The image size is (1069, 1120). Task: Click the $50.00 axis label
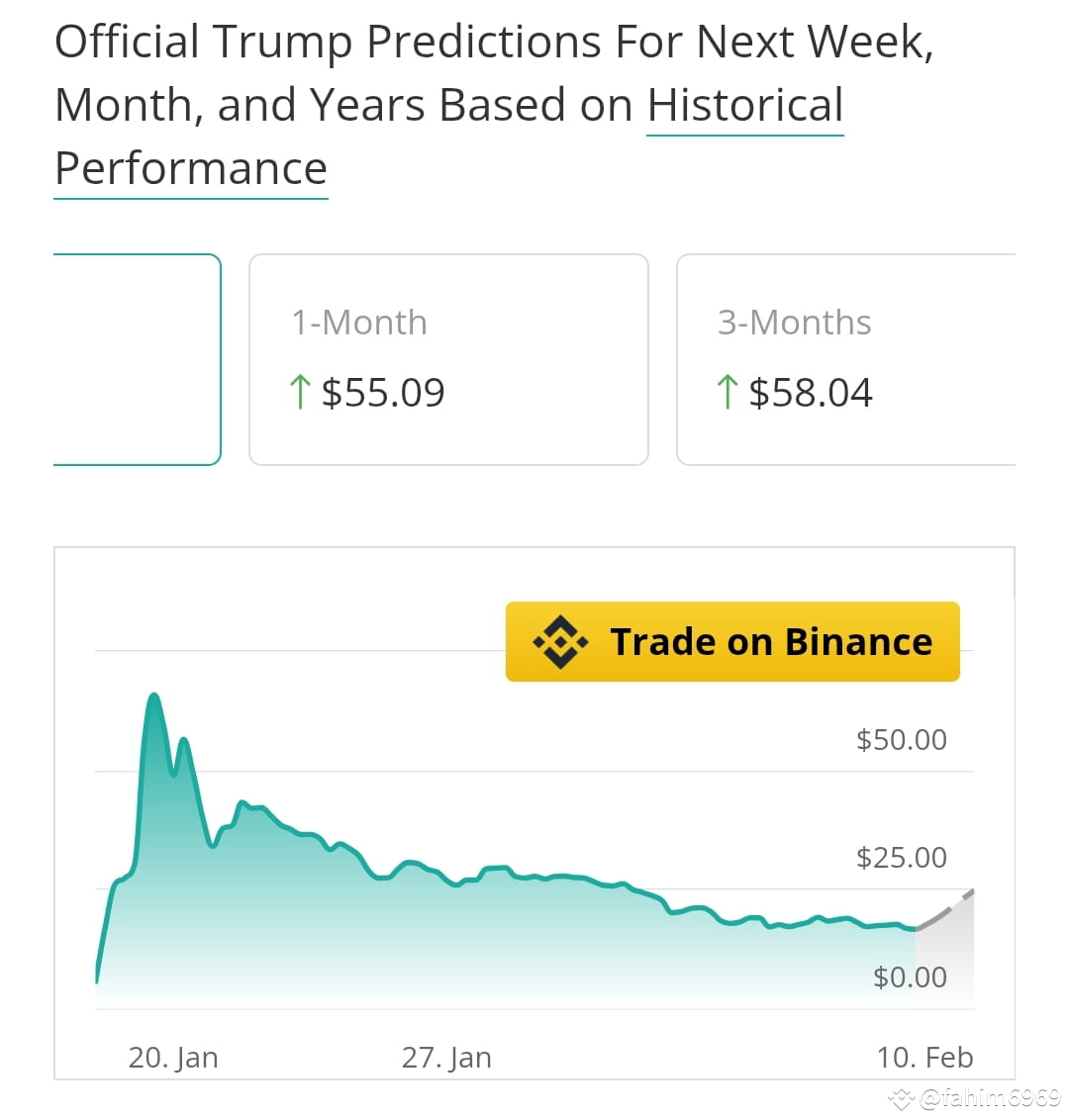pyautogui.click(x=901, y=738)
